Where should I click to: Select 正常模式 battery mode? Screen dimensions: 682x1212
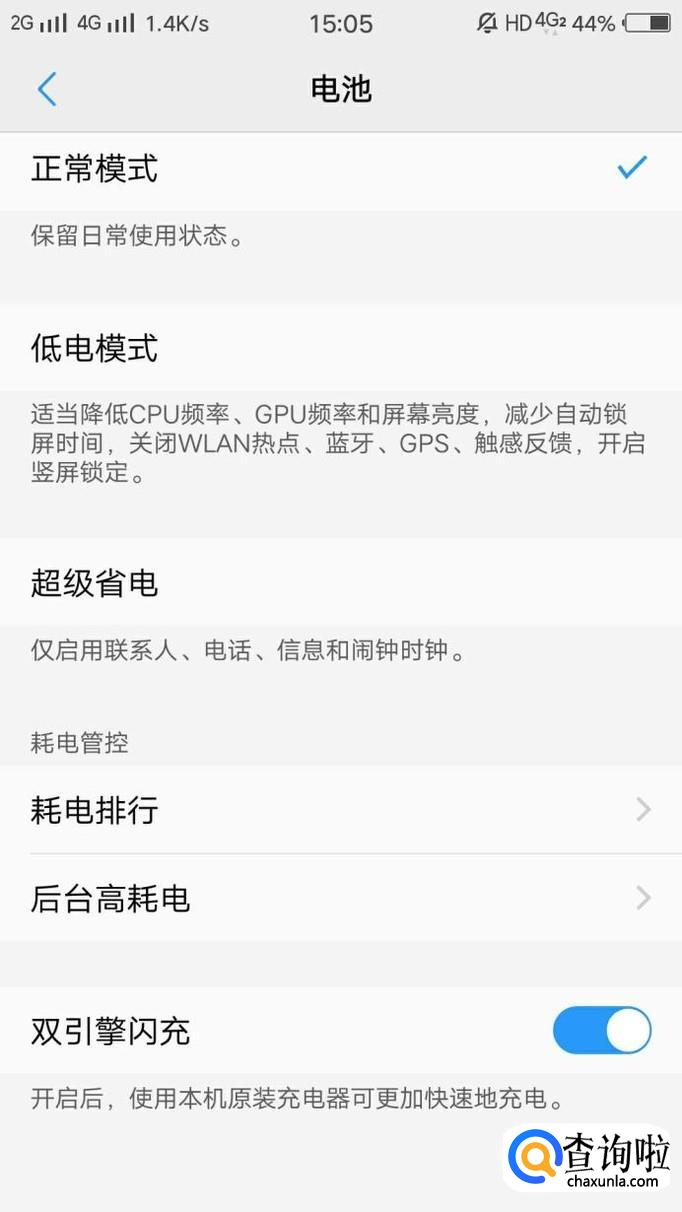pyautogui.click(x=340, y=169)
